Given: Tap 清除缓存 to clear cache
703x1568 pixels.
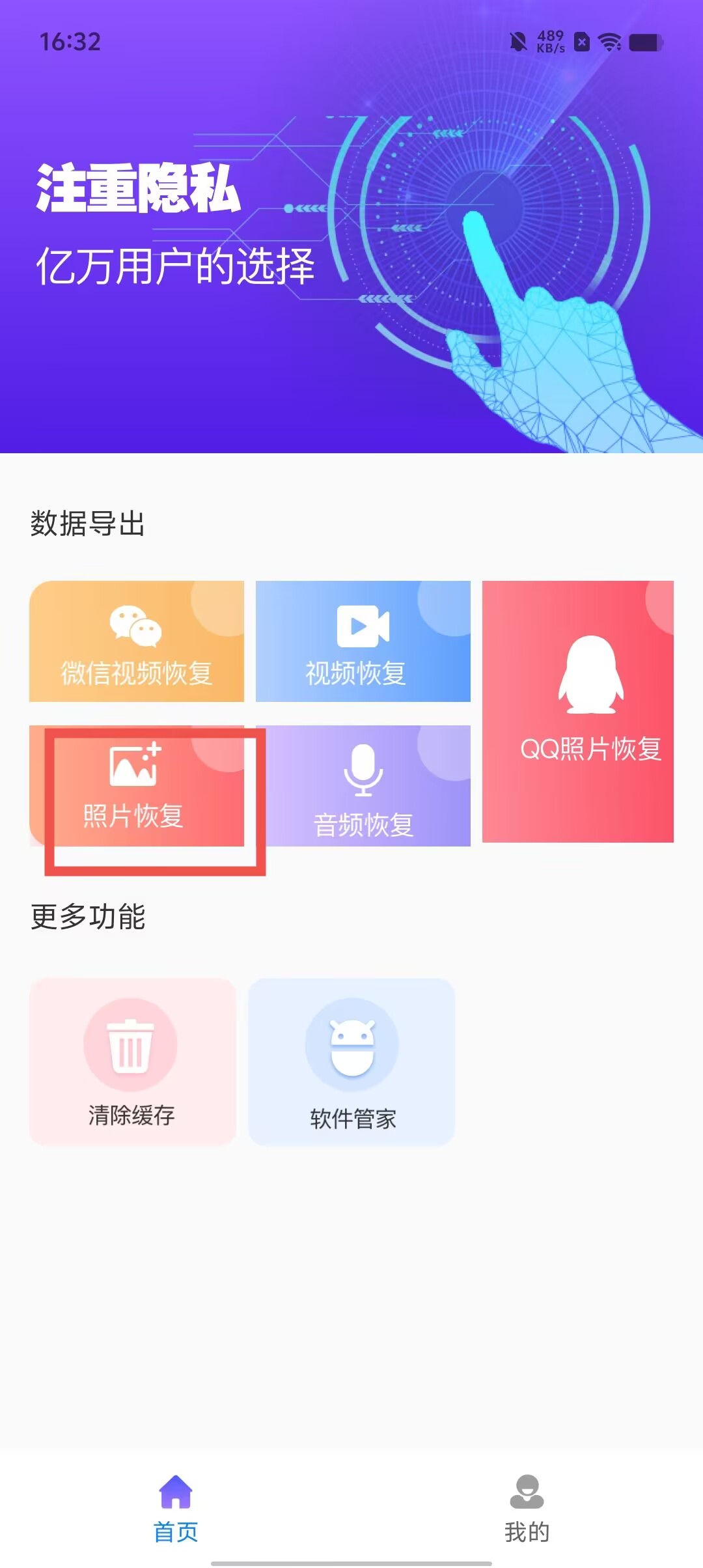Looking at the screenshot, I should point(132,1061).
